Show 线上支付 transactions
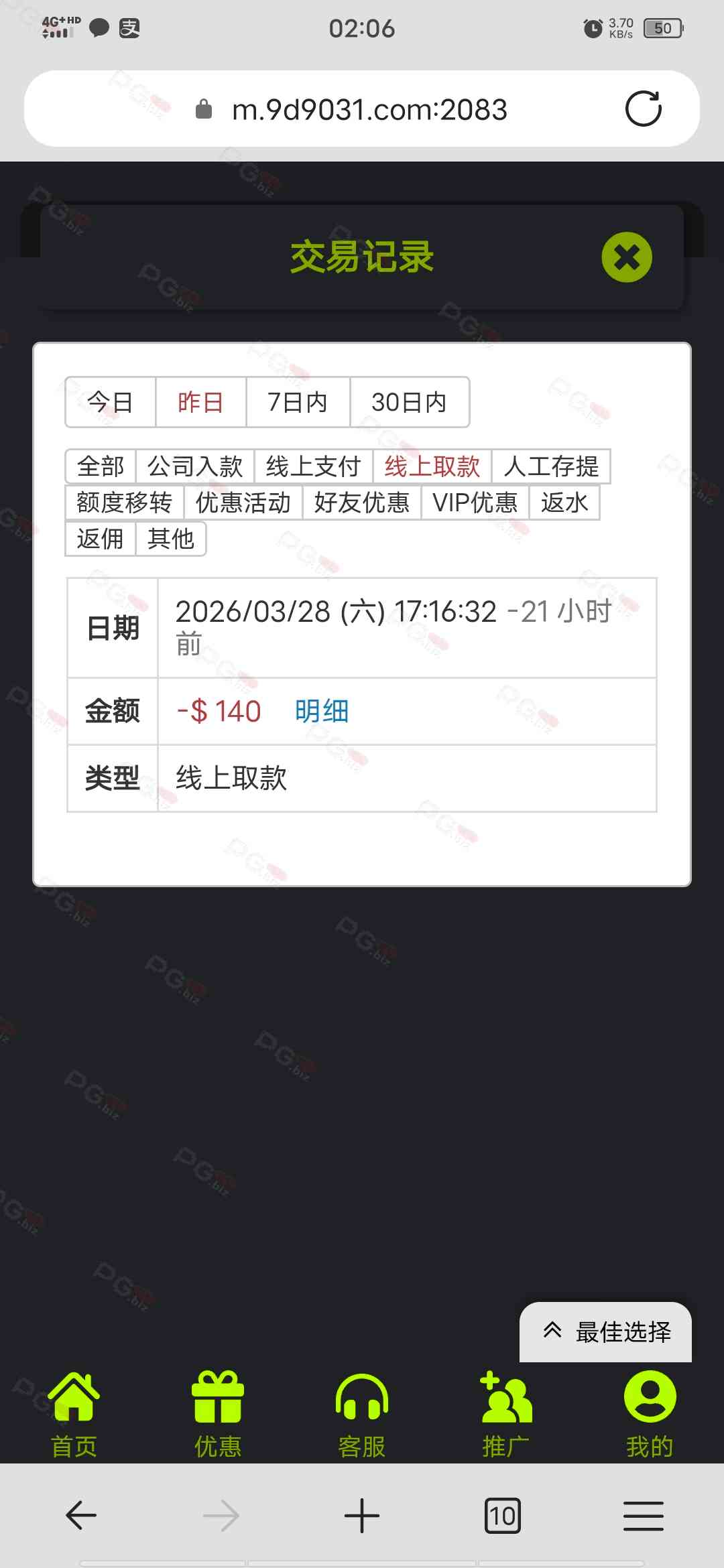The height and width of the screenshot is (1568, 724). [x=313, y=466]
